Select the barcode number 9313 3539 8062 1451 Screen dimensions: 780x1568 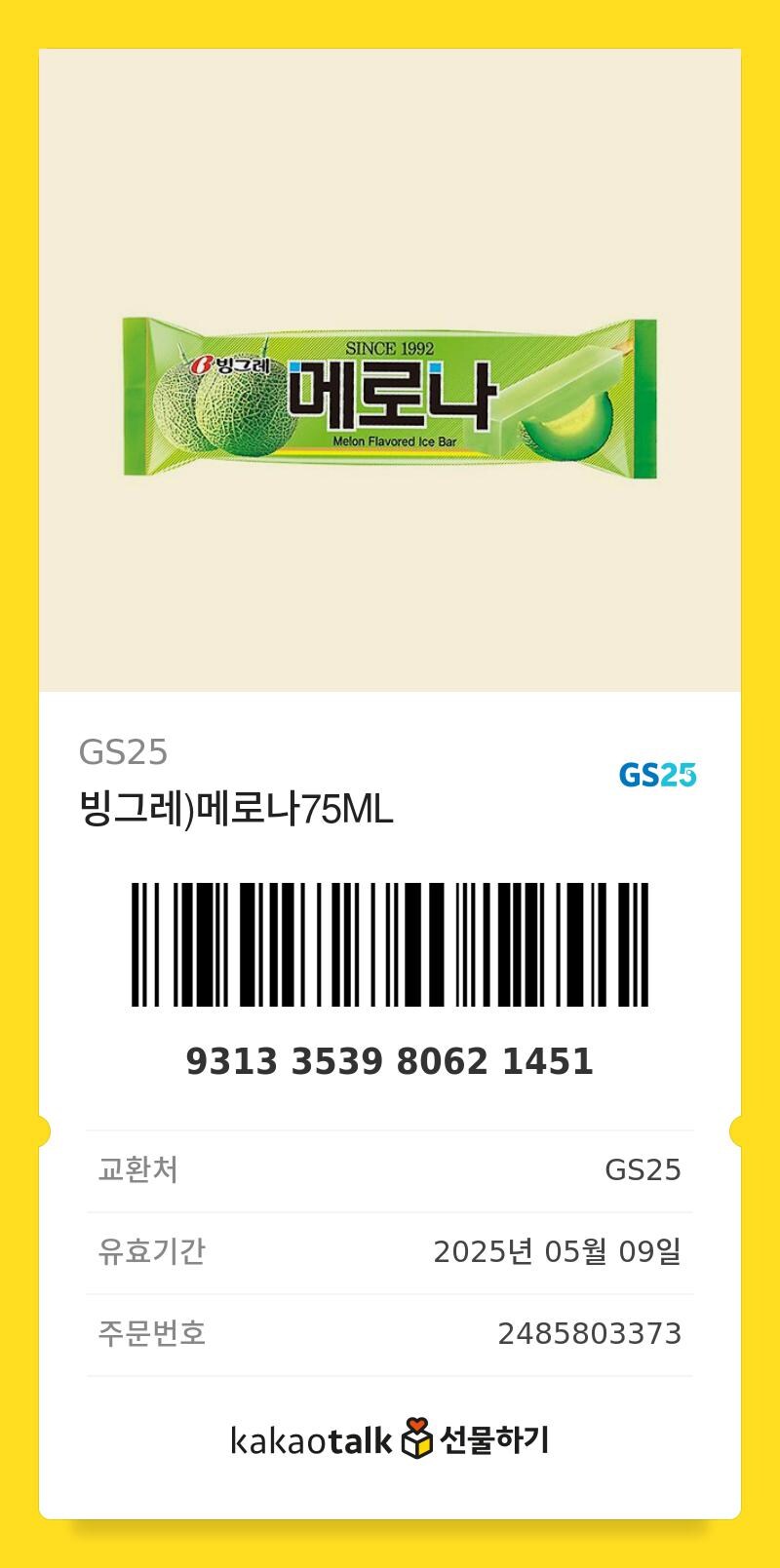(390, 1062)
